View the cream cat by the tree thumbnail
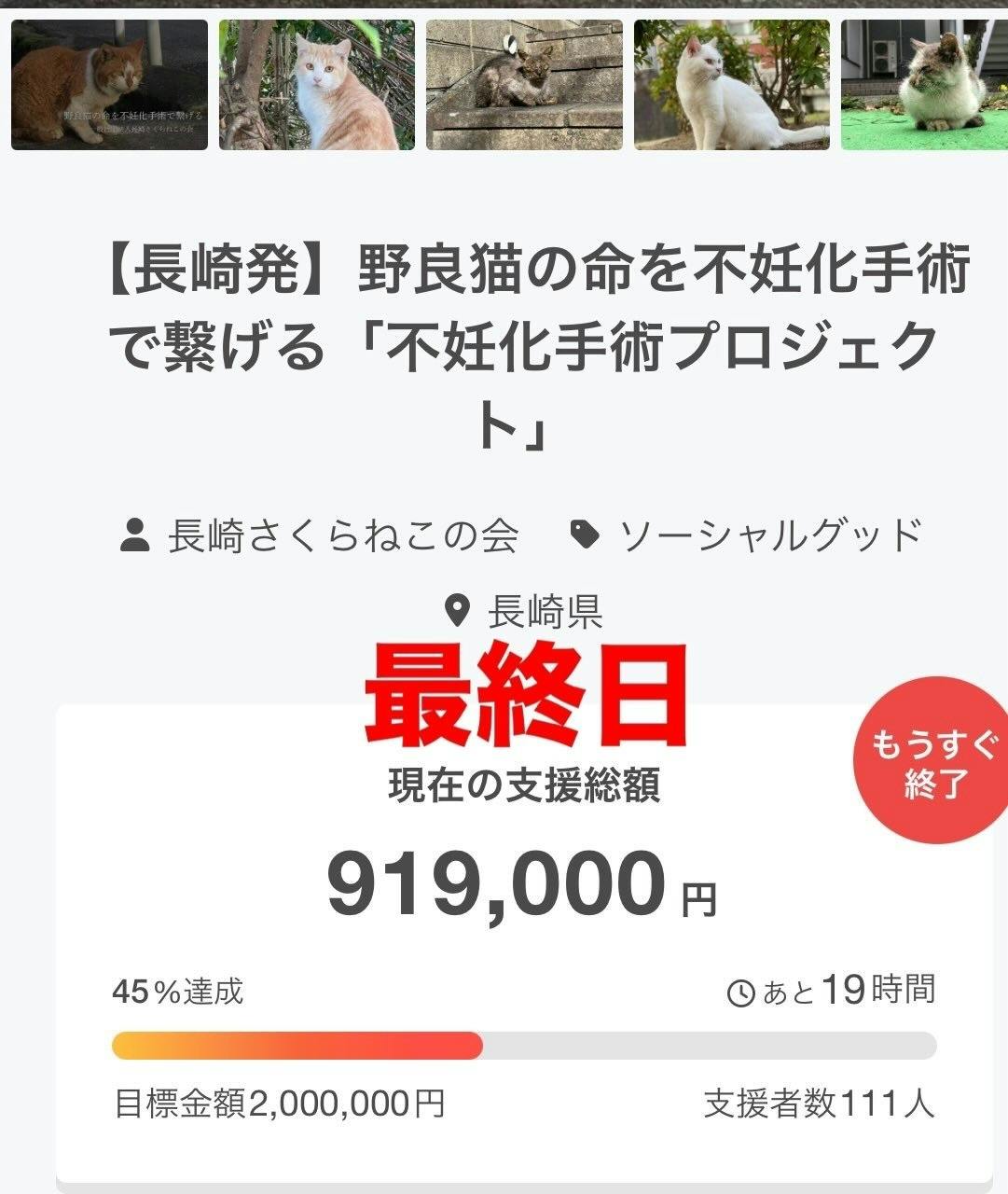This screenshot has height=1194, width=1008. pyautogui.click(x=317, y=85)
